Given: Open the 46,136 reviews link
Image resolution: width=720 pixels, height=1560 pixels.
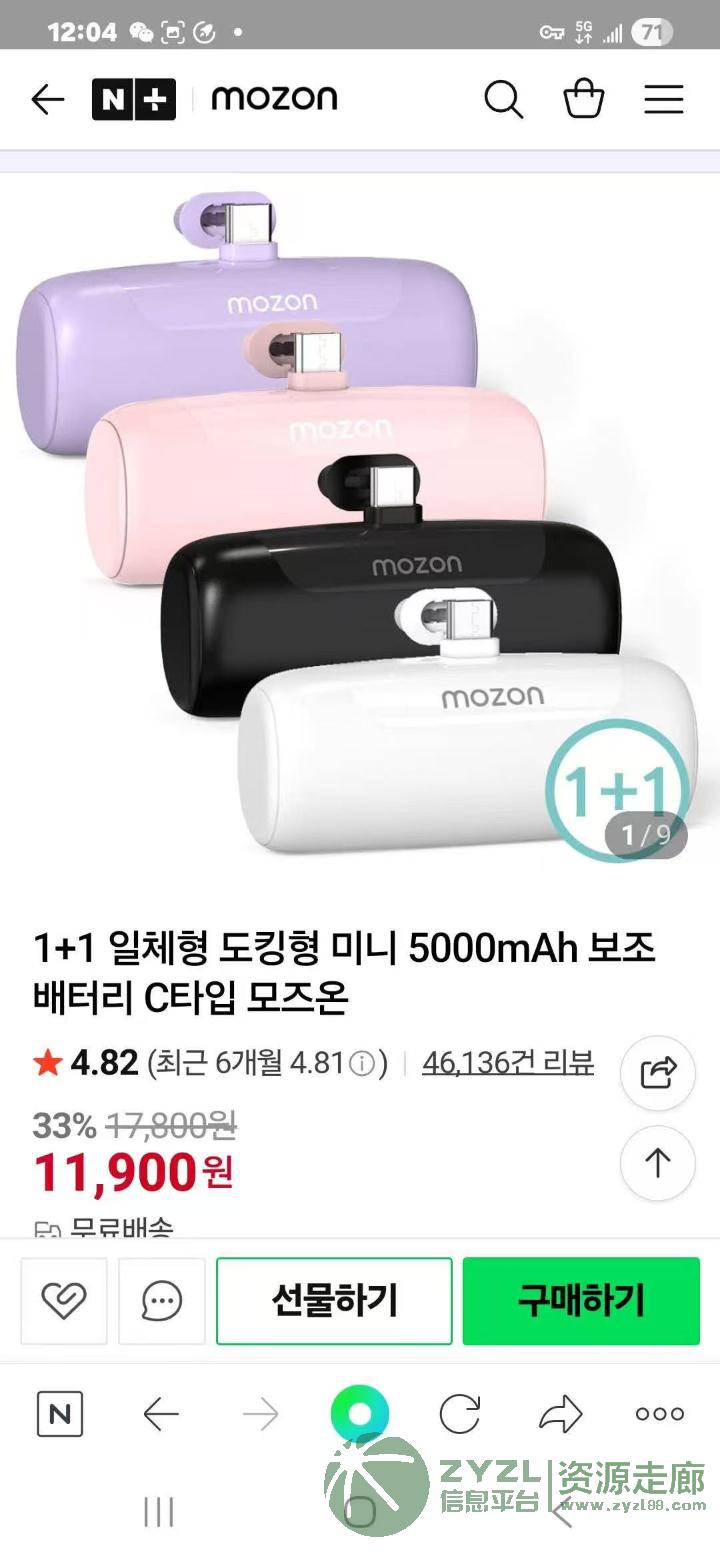Looking at the screenshot, I should [508, 1062].
